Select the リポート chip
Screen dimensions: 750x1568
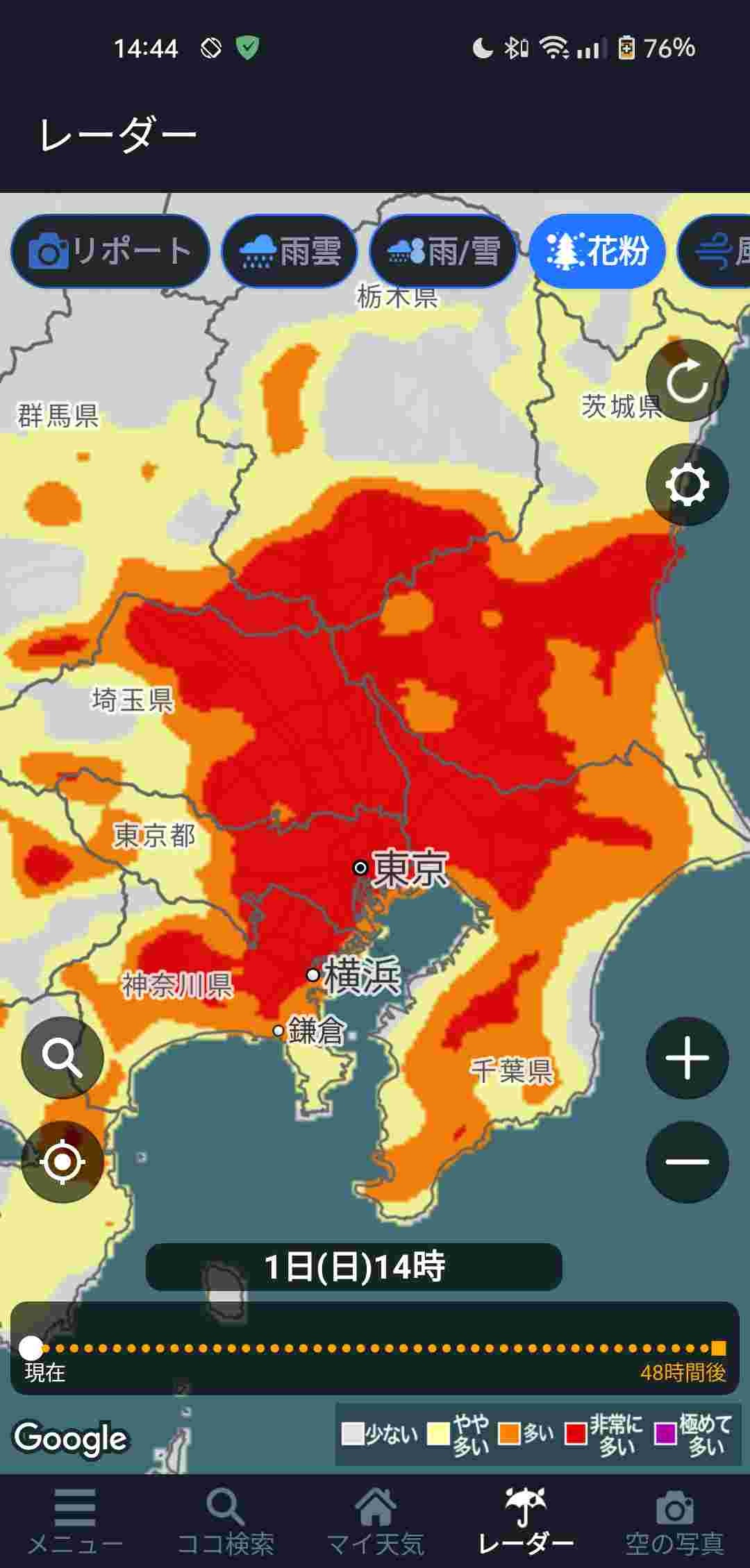pyautogui.click(x=110, y=251)
